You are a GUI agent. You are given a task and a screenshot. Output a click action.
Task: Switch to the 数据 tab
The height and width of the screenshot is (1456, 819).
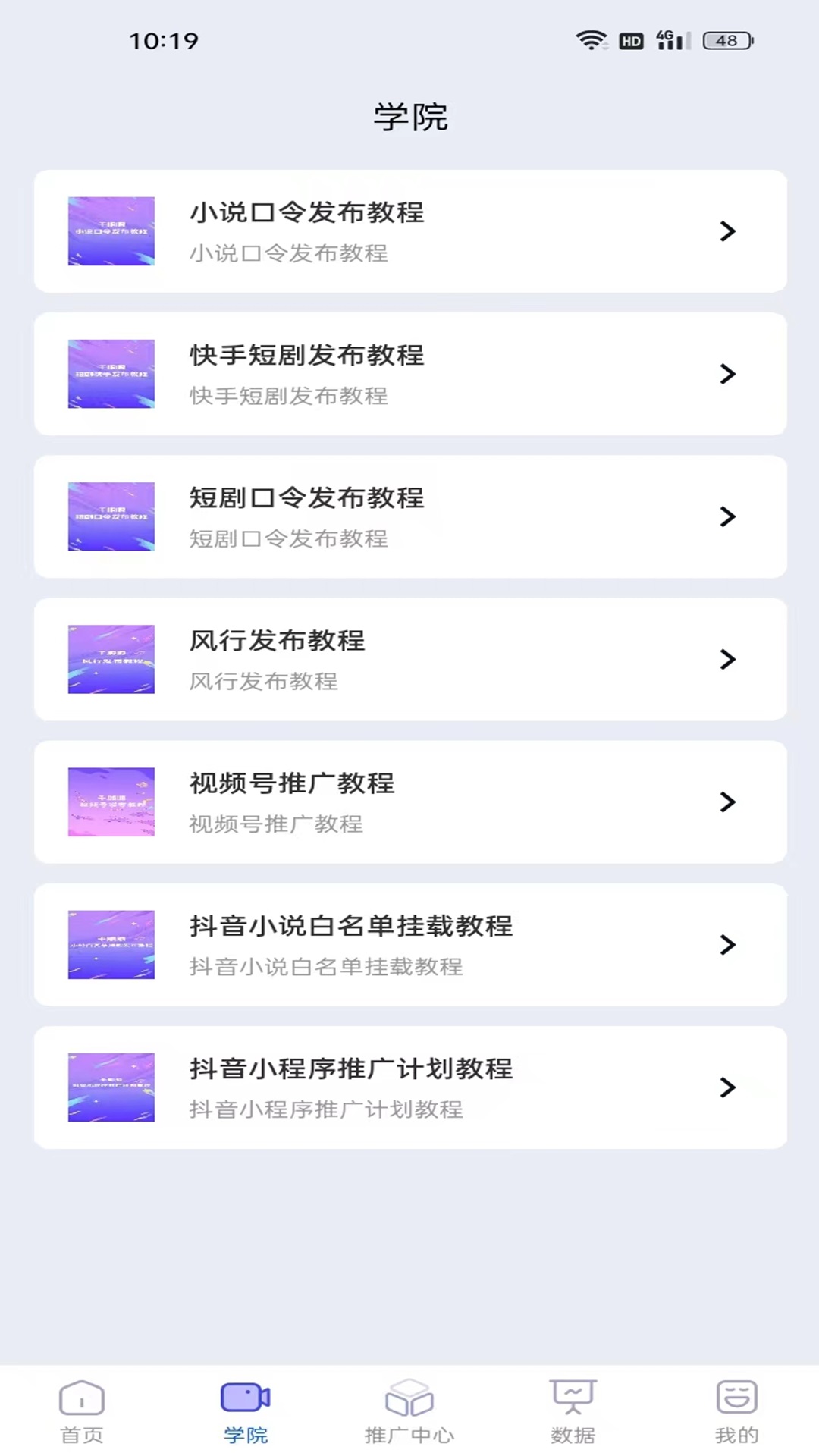573,1411
